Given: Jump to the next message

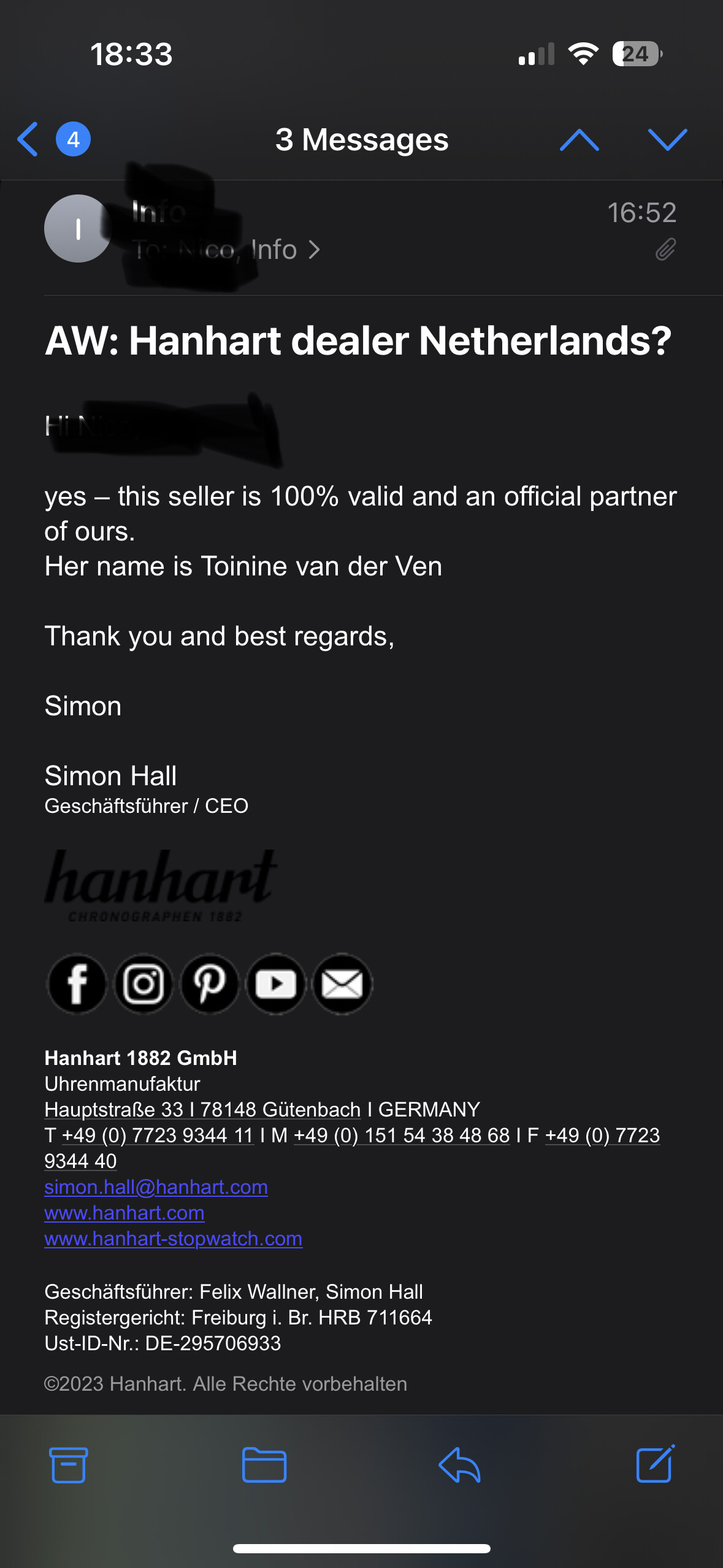Looking at the screenshot, I should click(667, 140).
